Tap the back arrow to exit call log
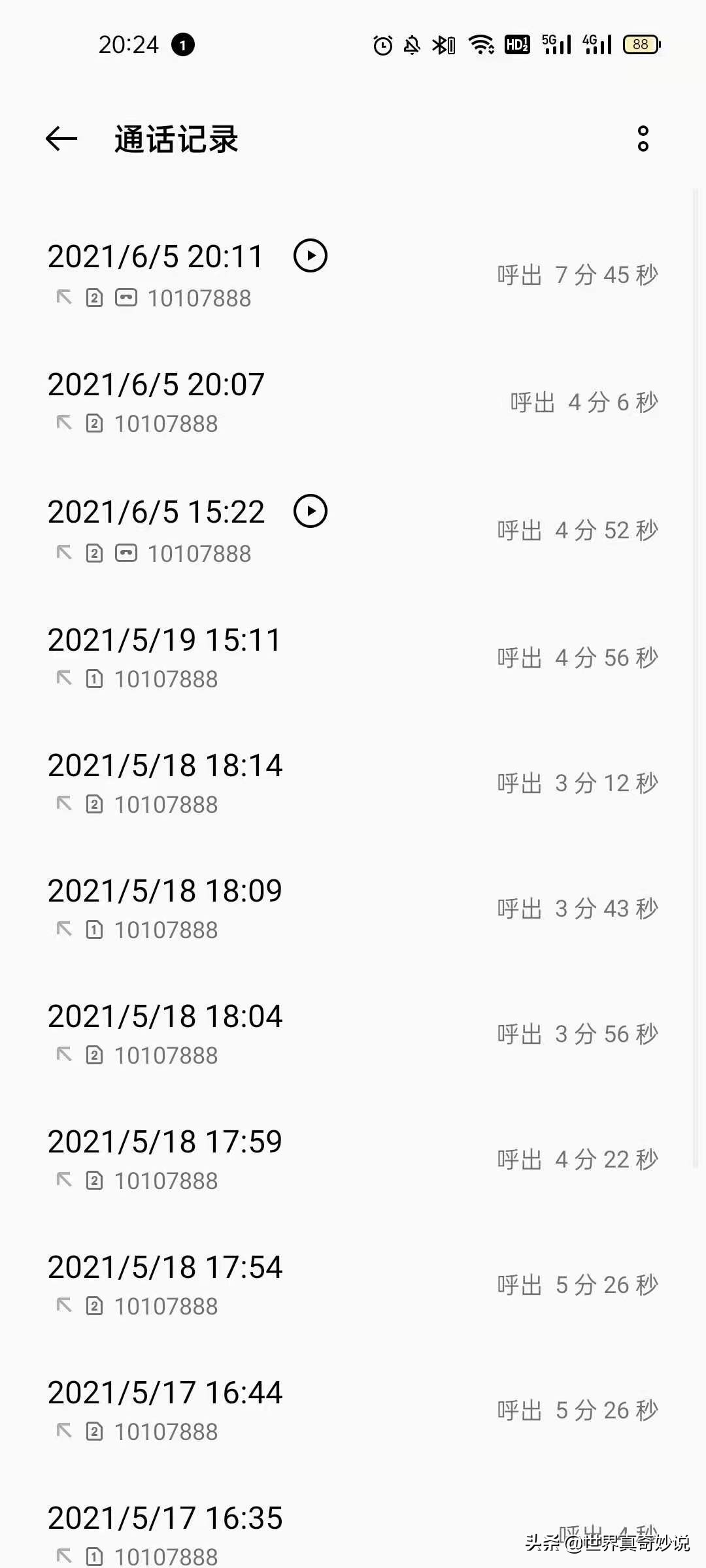The height and width of the screenshot is (1568, 706). click(61, 139)
